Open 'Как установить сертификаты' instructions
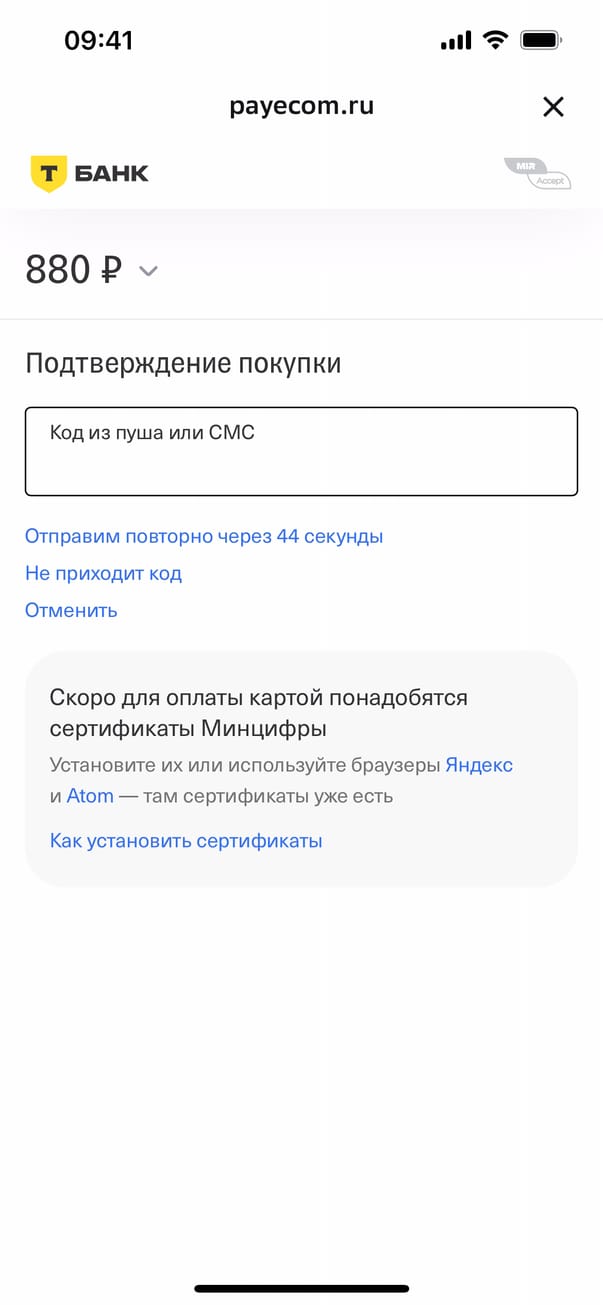The image size is (603, 1305). (x=186, y=841)
